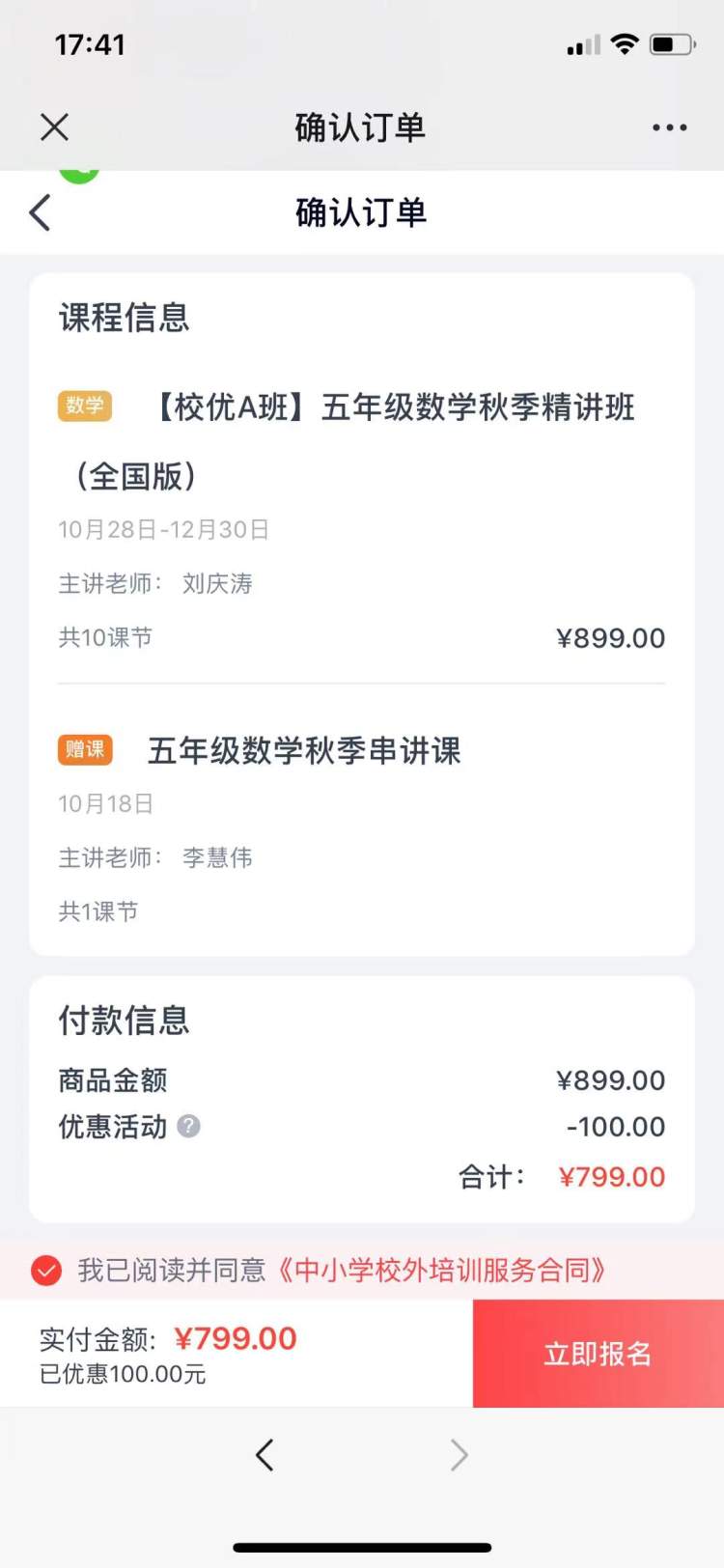Tap the bottom browser forward chevron

coord(459,1455)
